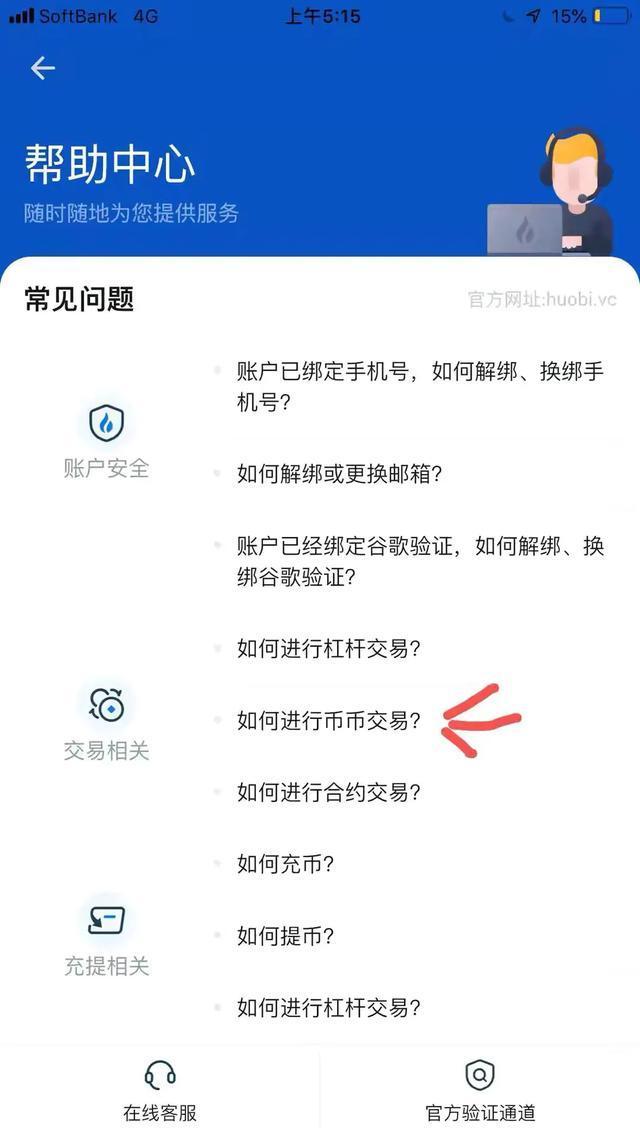Open 官方验证通道 verification channel
This screenshot has width=640, height=1138.
click(x=480, y=1090)
